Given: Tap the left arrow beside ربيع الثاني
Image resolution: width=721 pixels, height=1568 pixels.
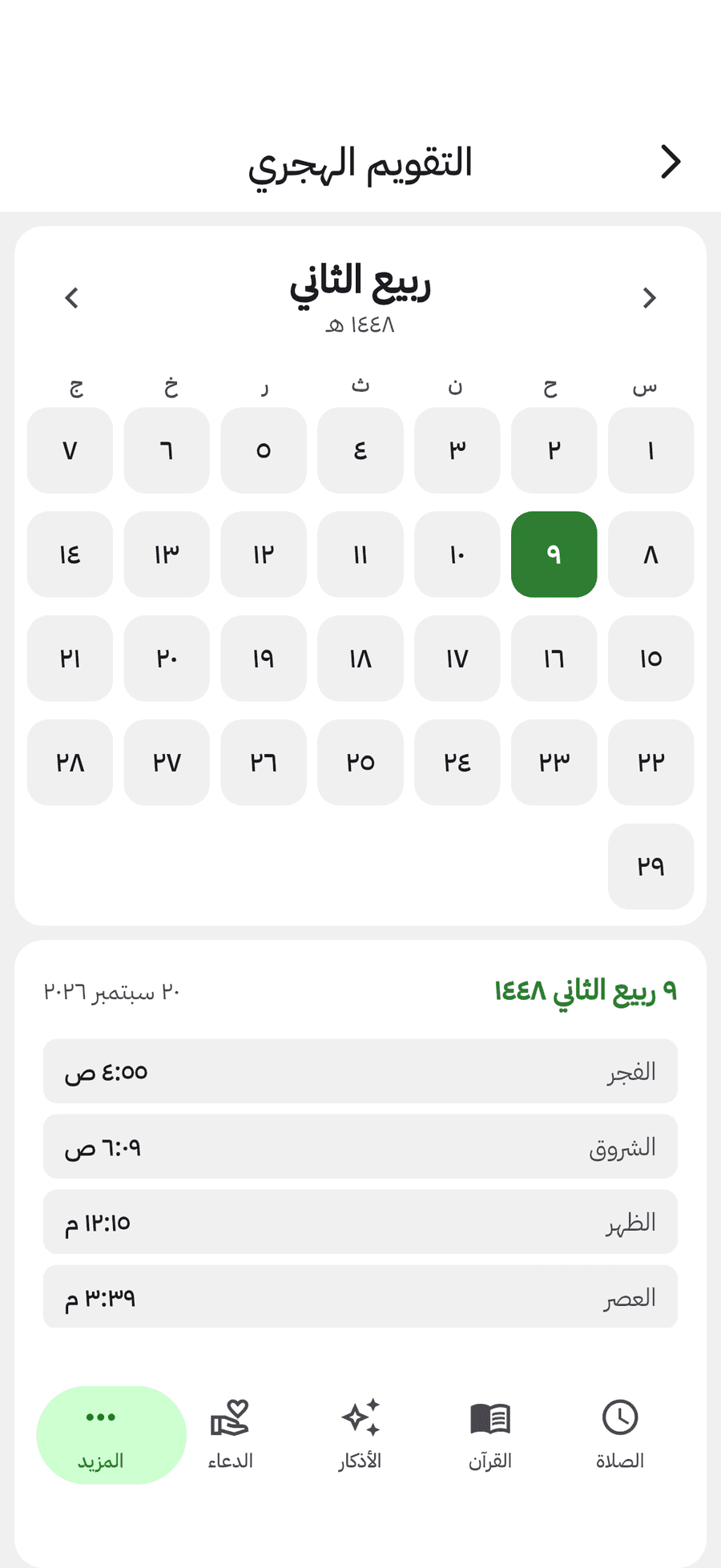Looking at the screenshot, I should click(71, 298).
